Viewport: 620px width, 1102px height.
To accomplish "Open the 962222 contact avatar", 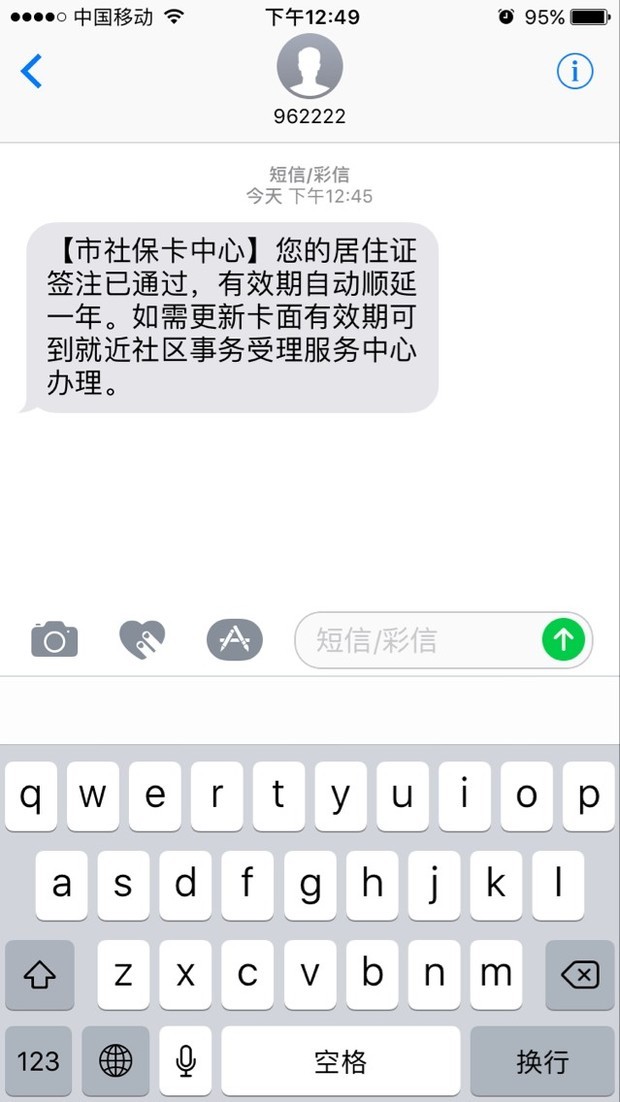I will tap(309, 65).
